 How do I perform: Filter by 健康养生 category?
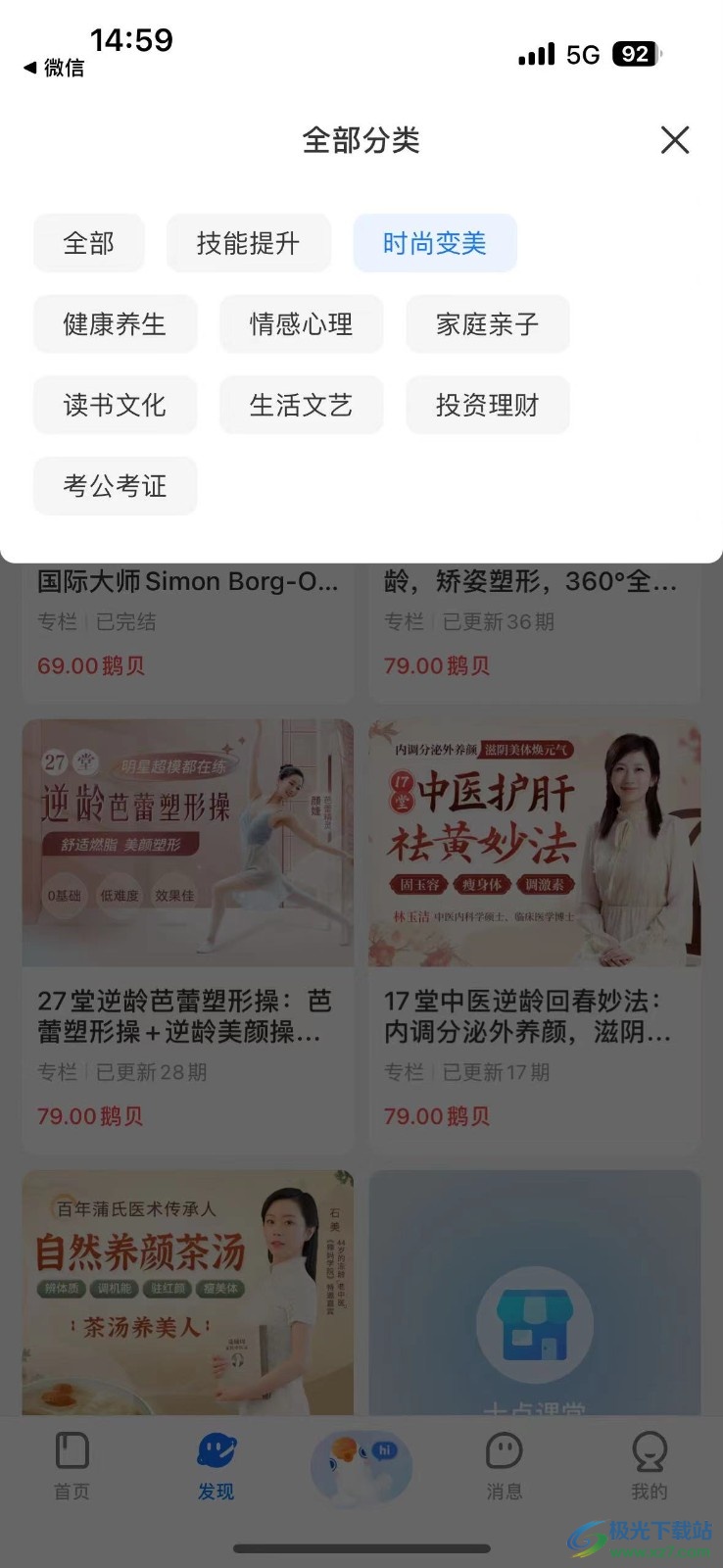tap(115, 324)
